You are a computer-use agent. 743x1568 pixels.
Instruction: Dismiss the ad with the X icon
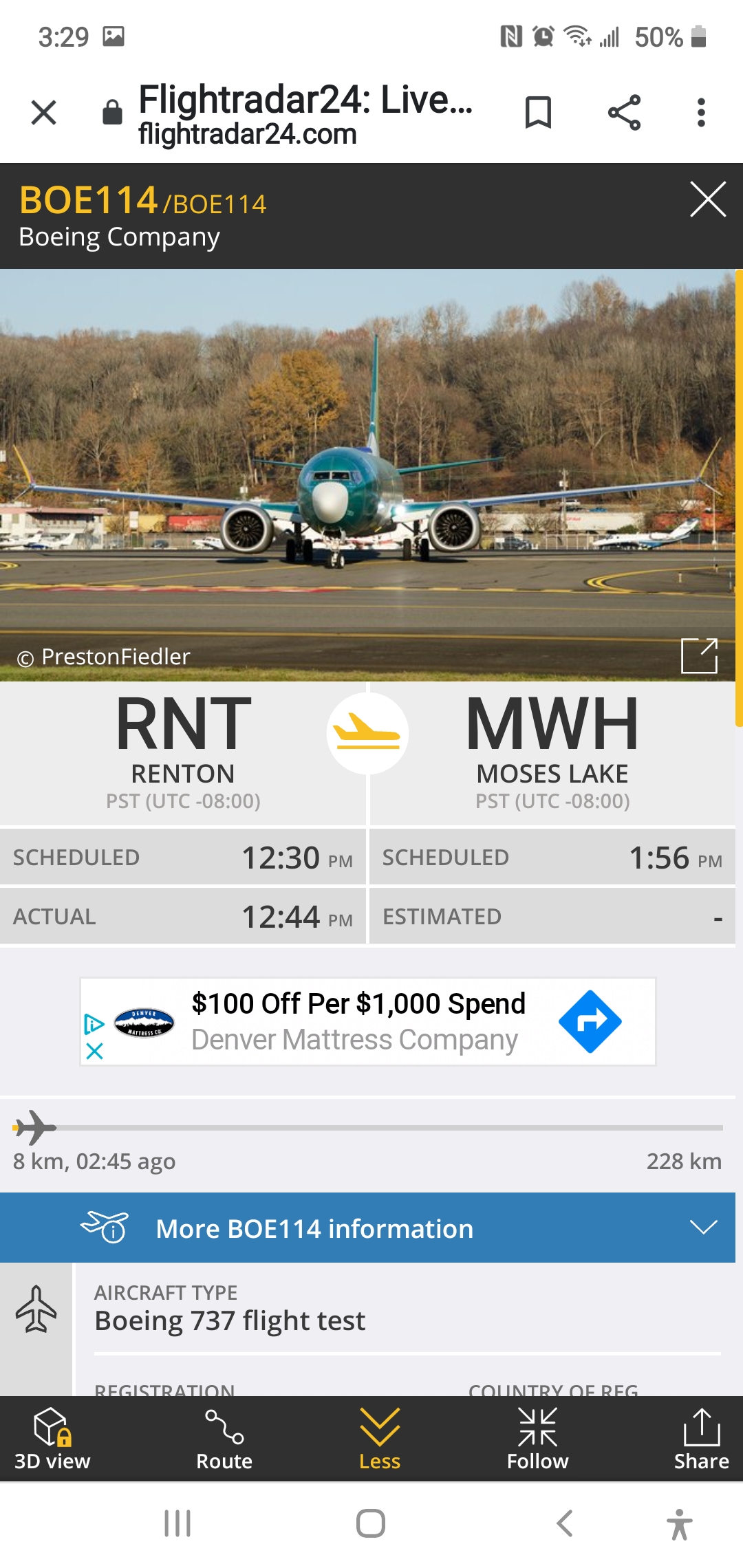coord(95,1051)
